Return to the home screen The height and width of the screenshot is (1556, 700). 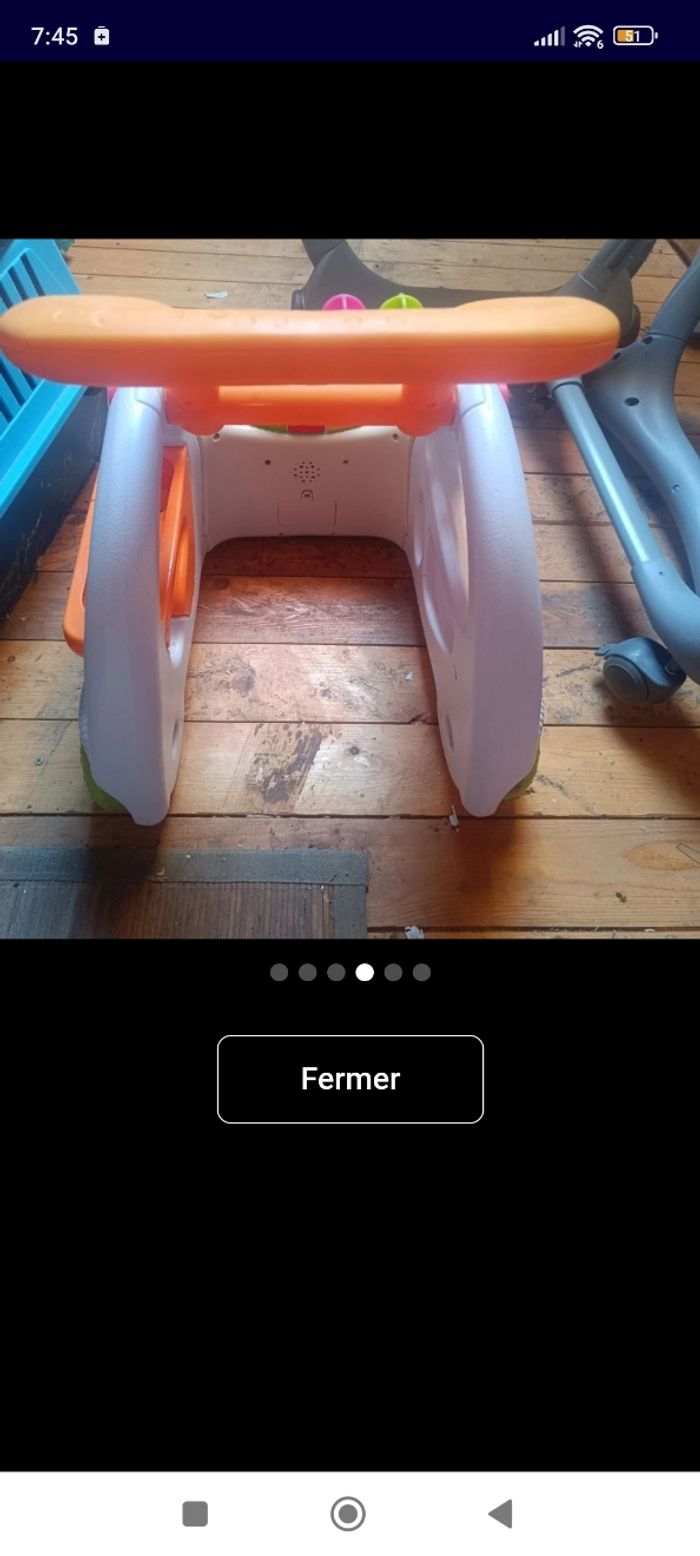click(348, 1514)
